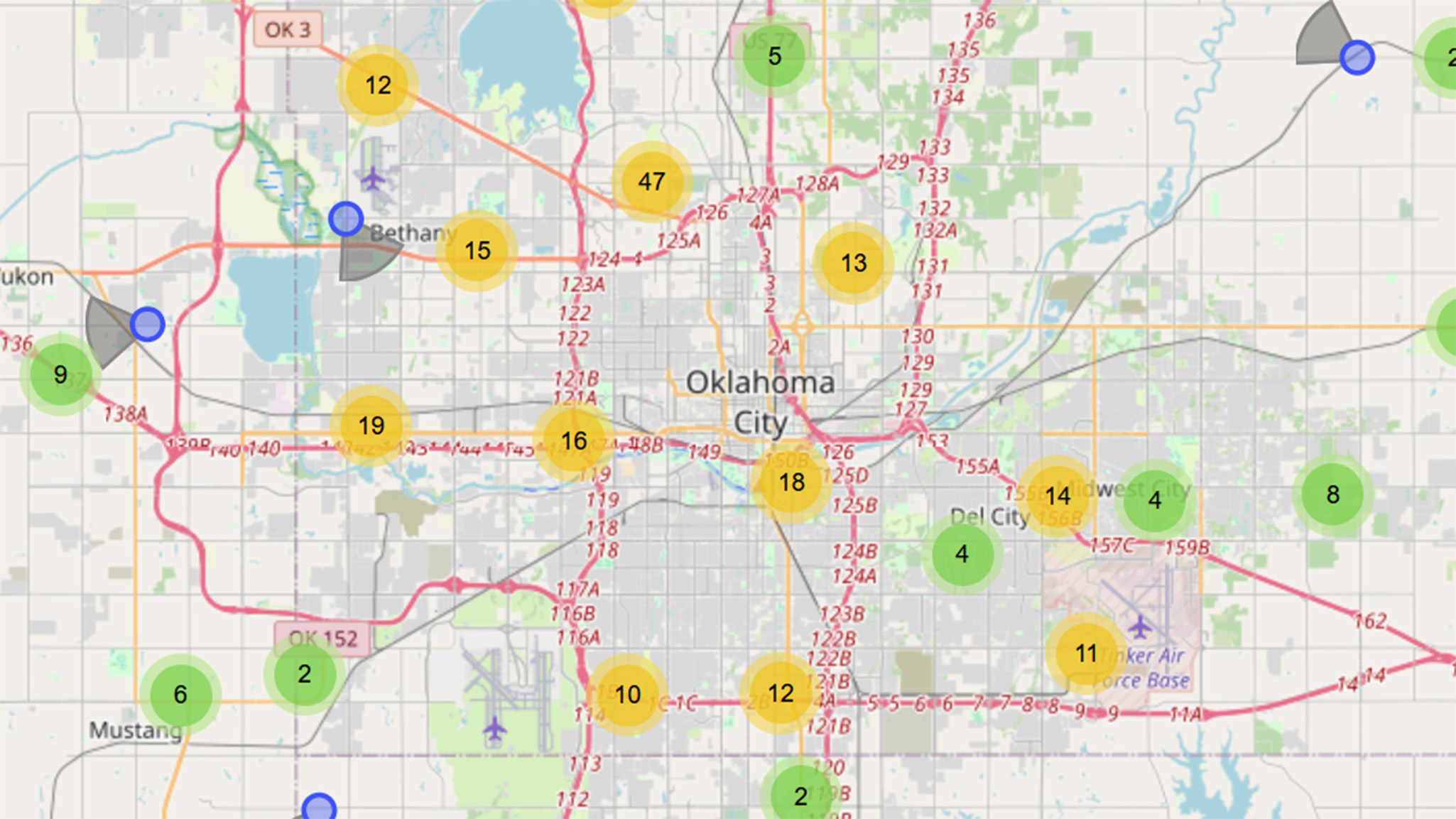The image size is (1456, 819).
Task: Expand the green cluster of 9 near Yukon
Action: tap(60, 374)
